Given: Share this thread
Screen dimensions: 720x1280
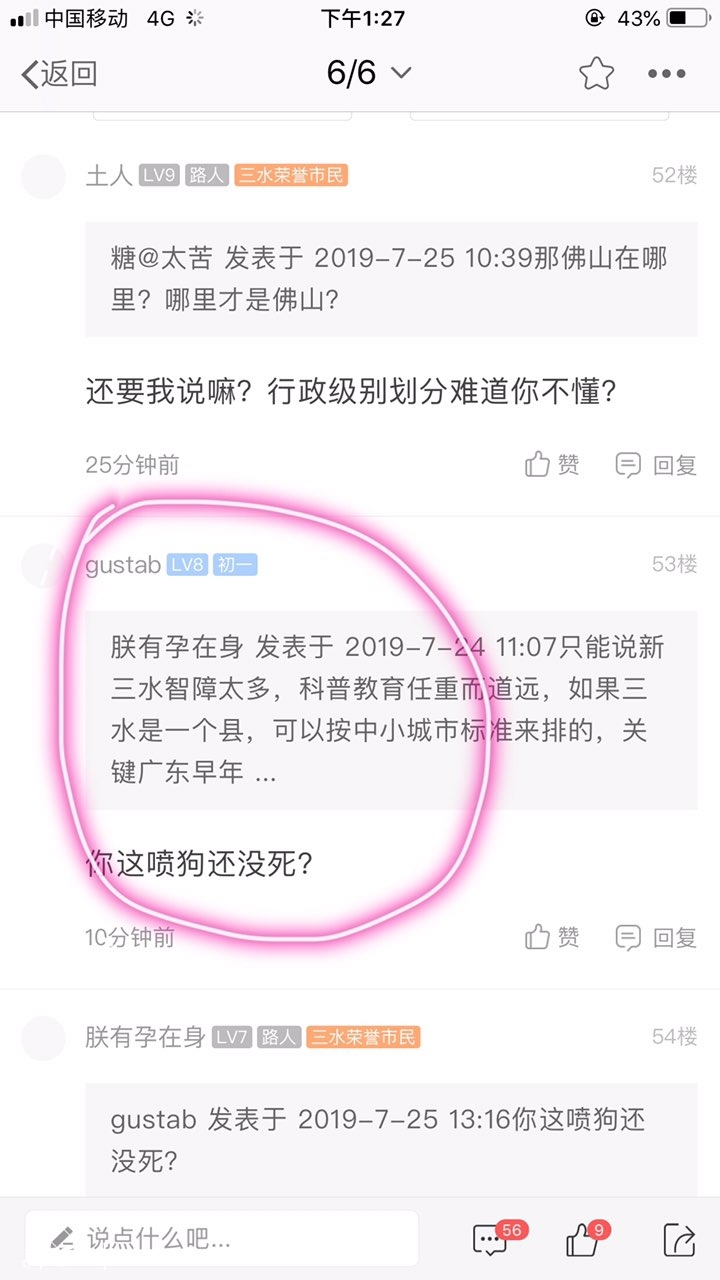Looking at the screenshot, I should [679, 1239].
